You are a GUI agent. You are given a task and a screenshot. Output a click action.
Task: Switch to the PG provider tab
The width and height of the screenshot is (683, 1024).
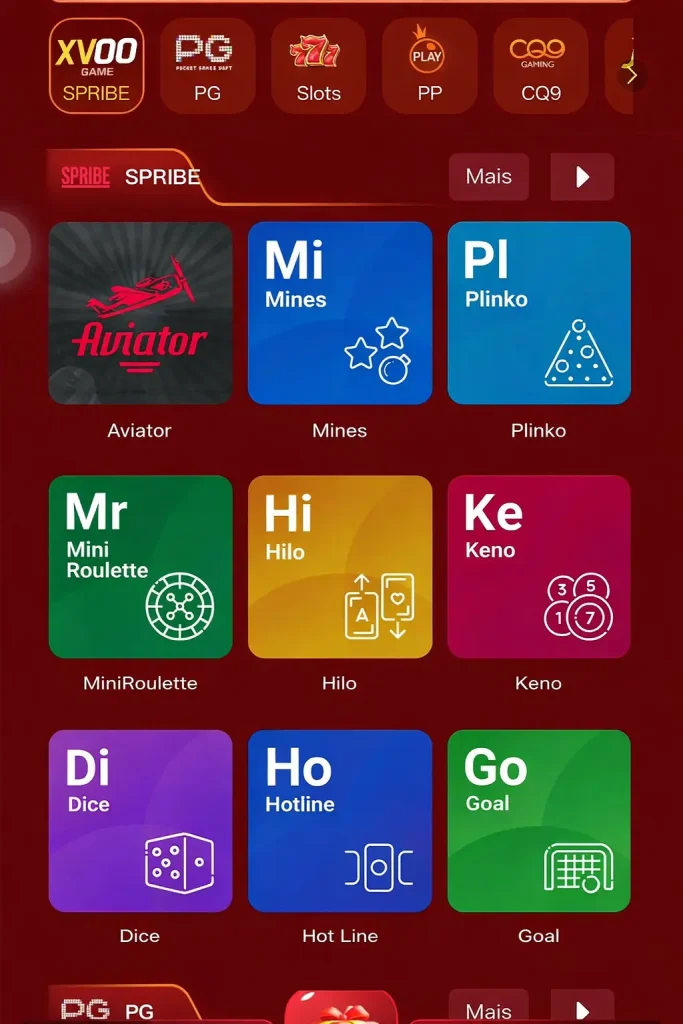(207, 66)
